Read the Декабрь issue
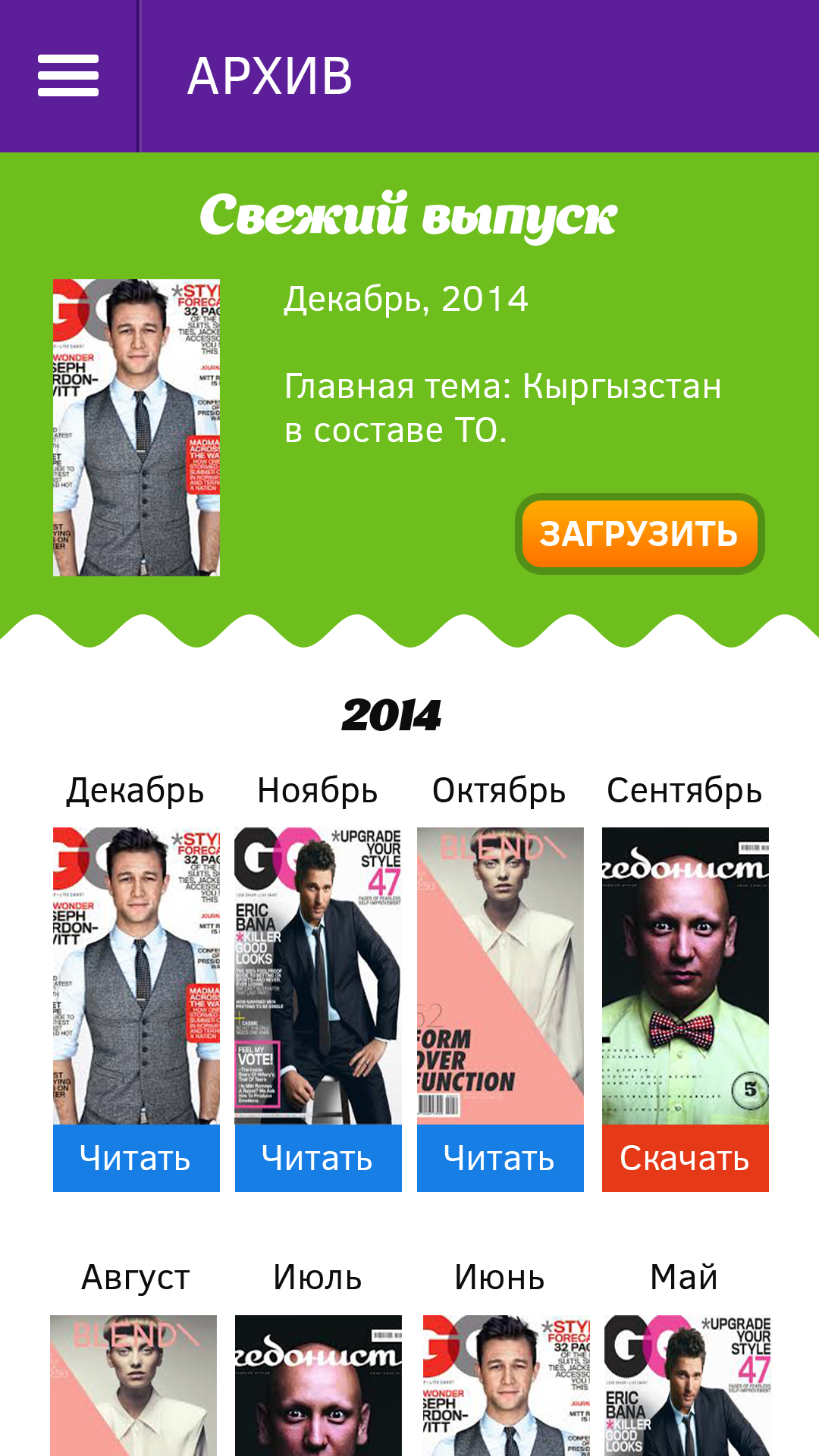Image resolution: width=819 pixels, height=1456 pixels. click(136, 1158)
